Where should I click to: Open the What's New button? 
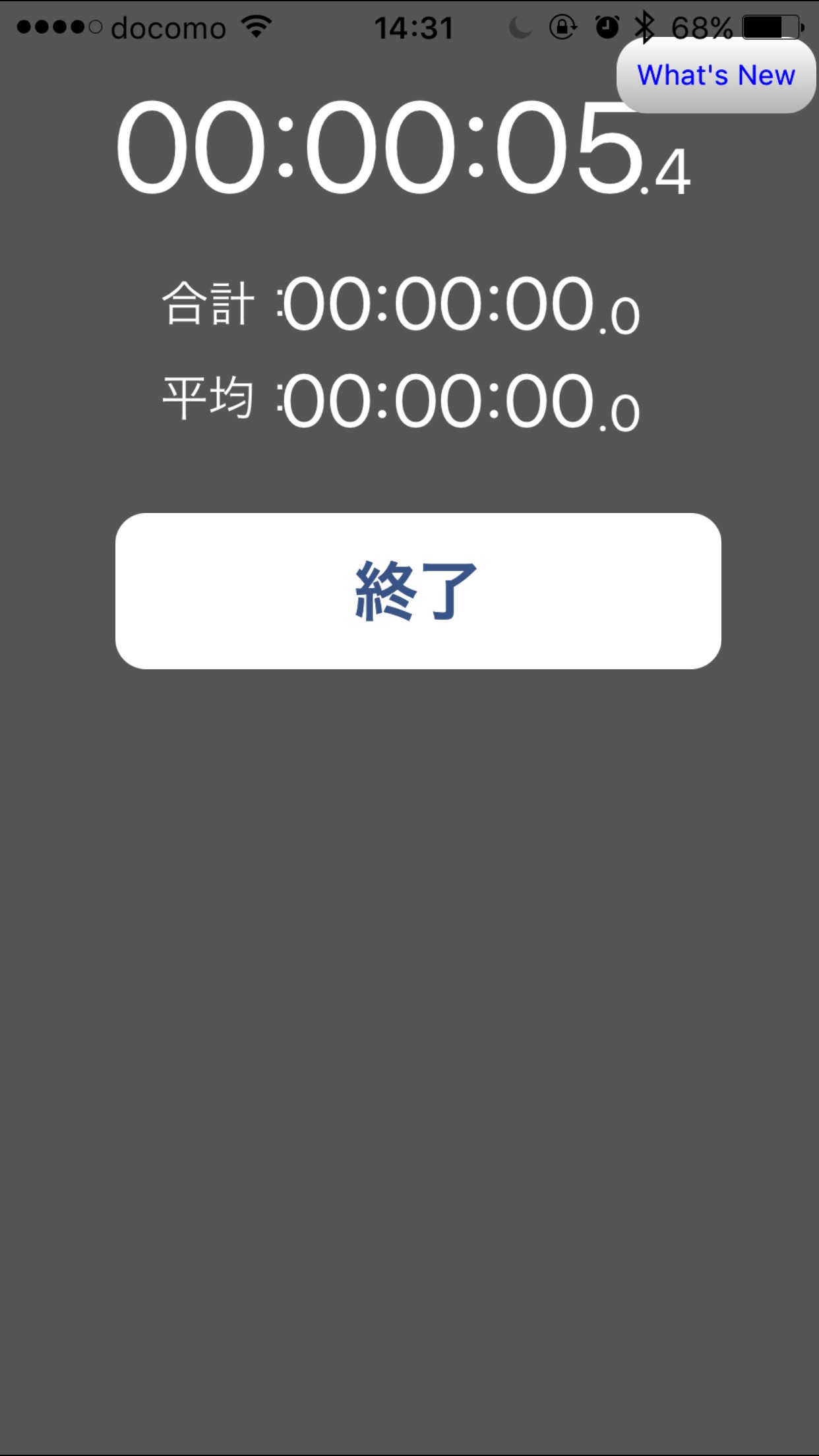coord(715,76)
